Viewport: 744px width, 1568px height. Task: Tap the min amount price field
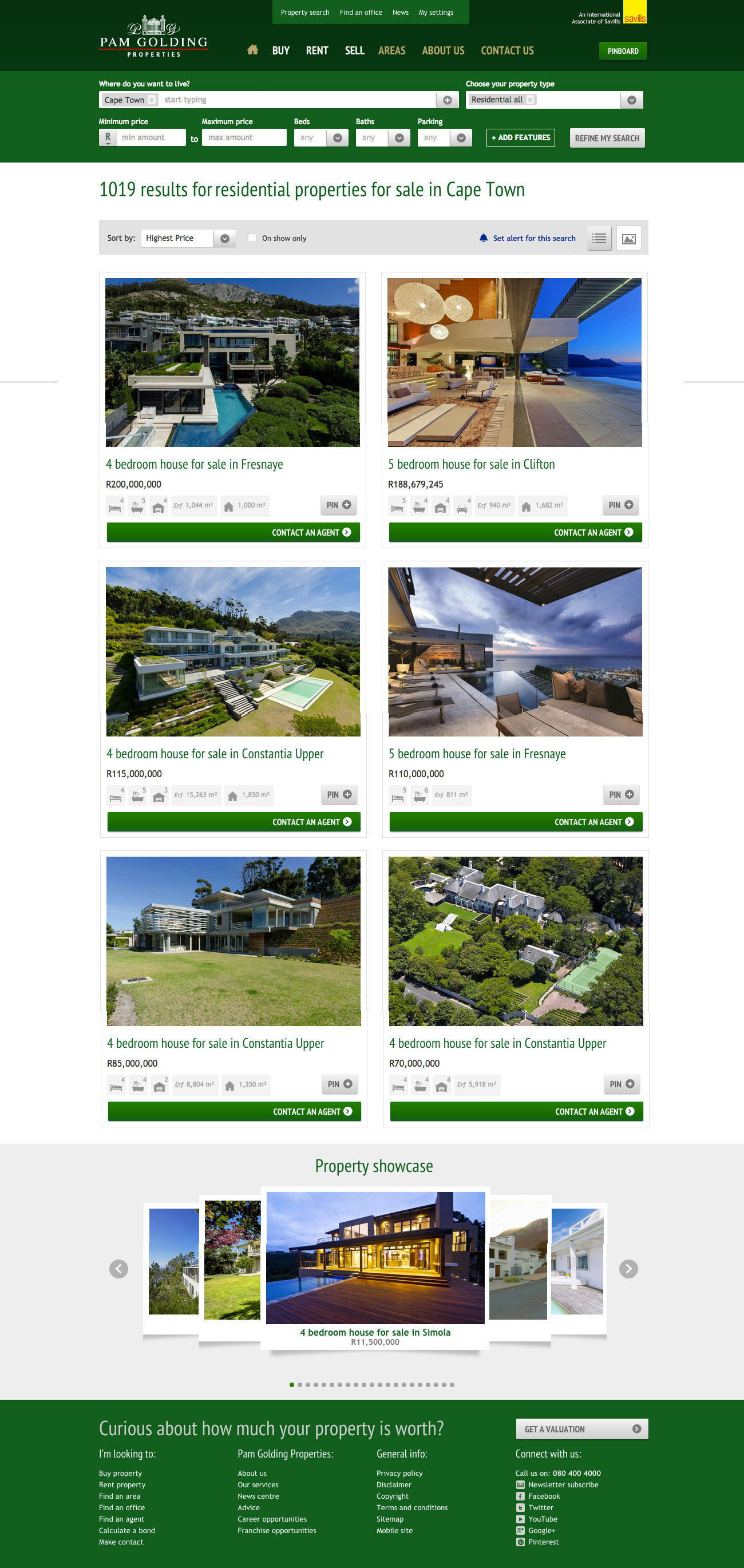[150, 137]
